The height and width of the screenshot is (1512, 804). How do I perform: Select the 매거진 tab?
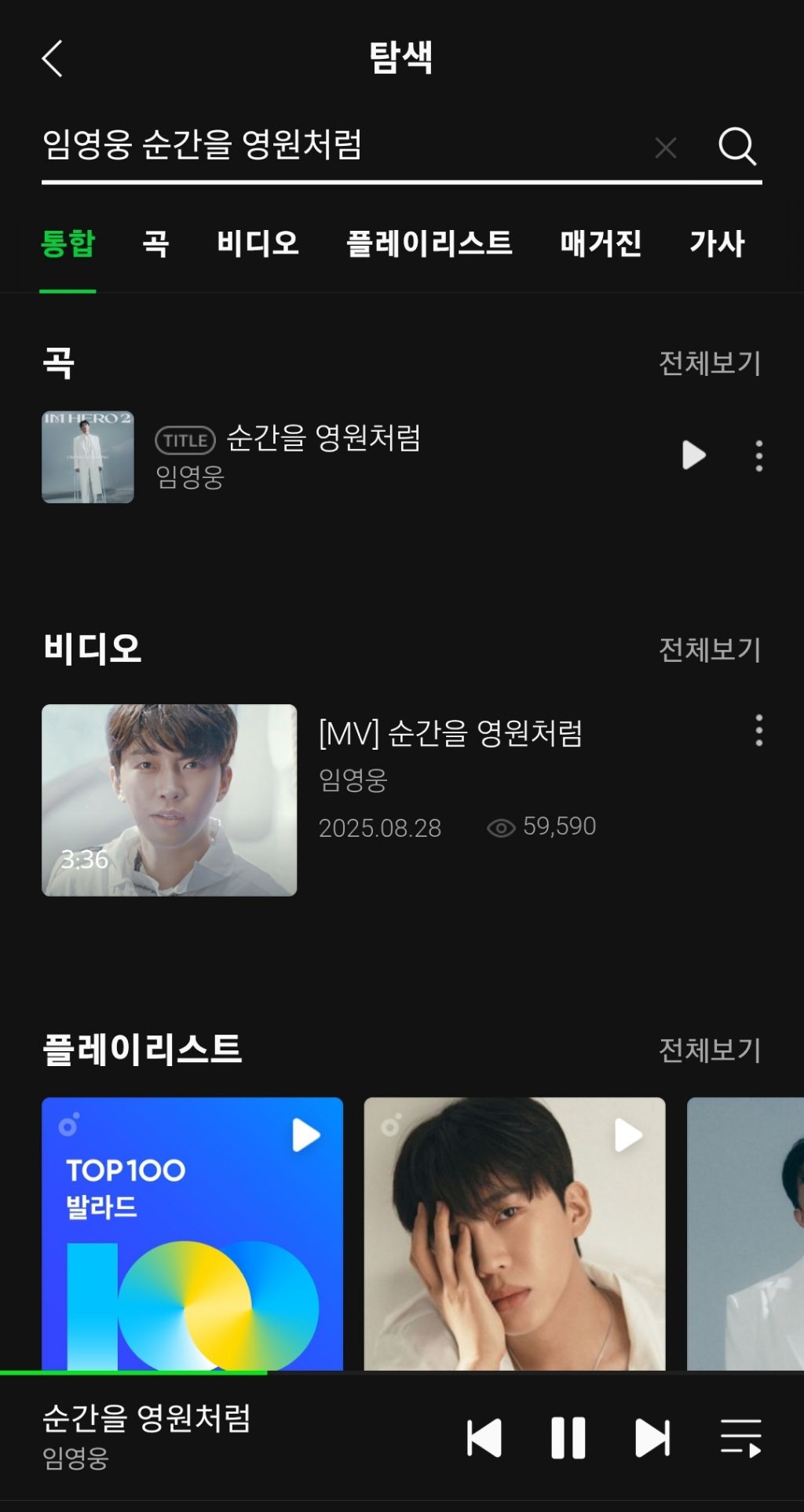601,243
